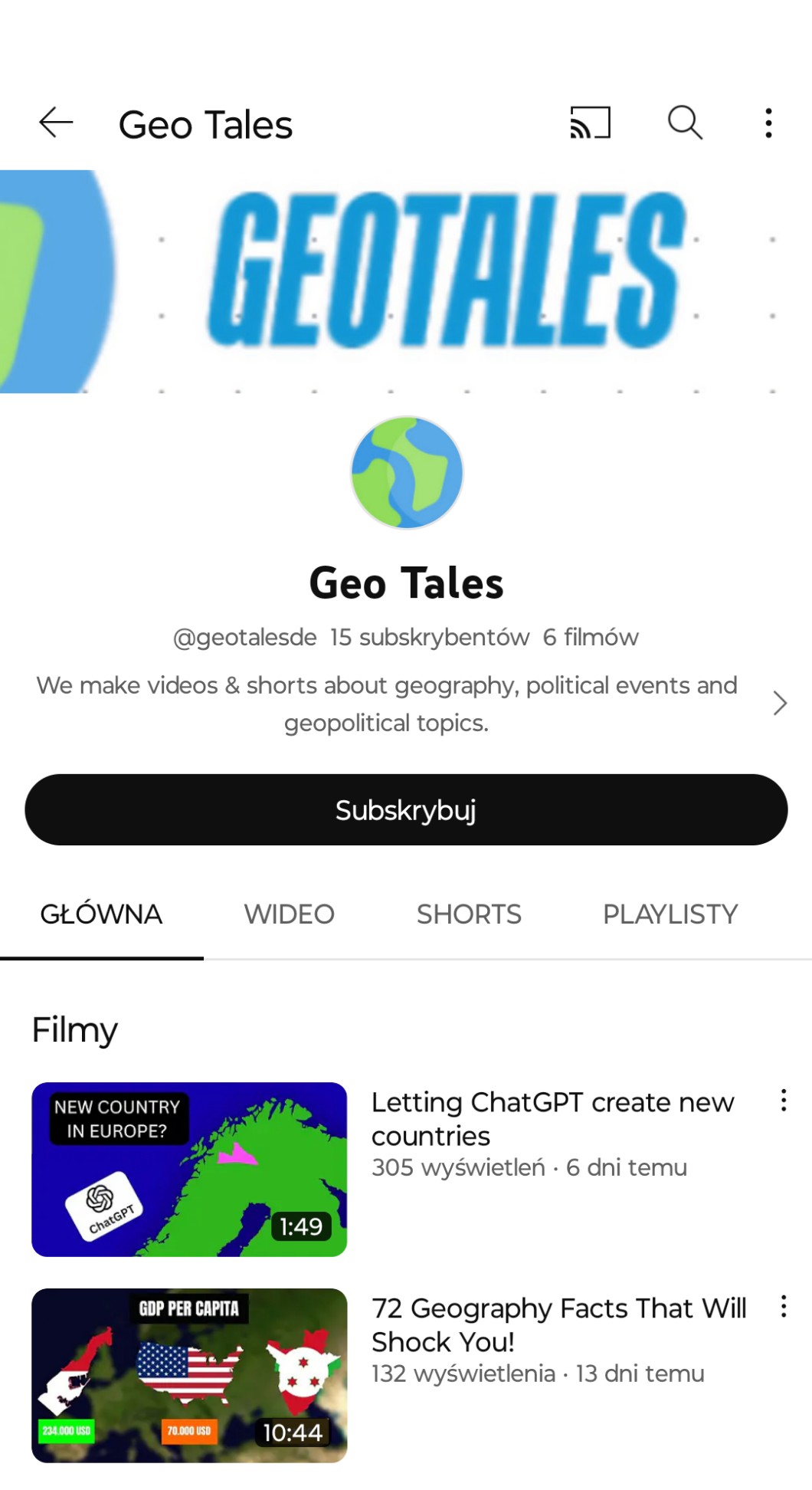
Task: Switch to the WIDEO tab
Action: click(289, 914)
